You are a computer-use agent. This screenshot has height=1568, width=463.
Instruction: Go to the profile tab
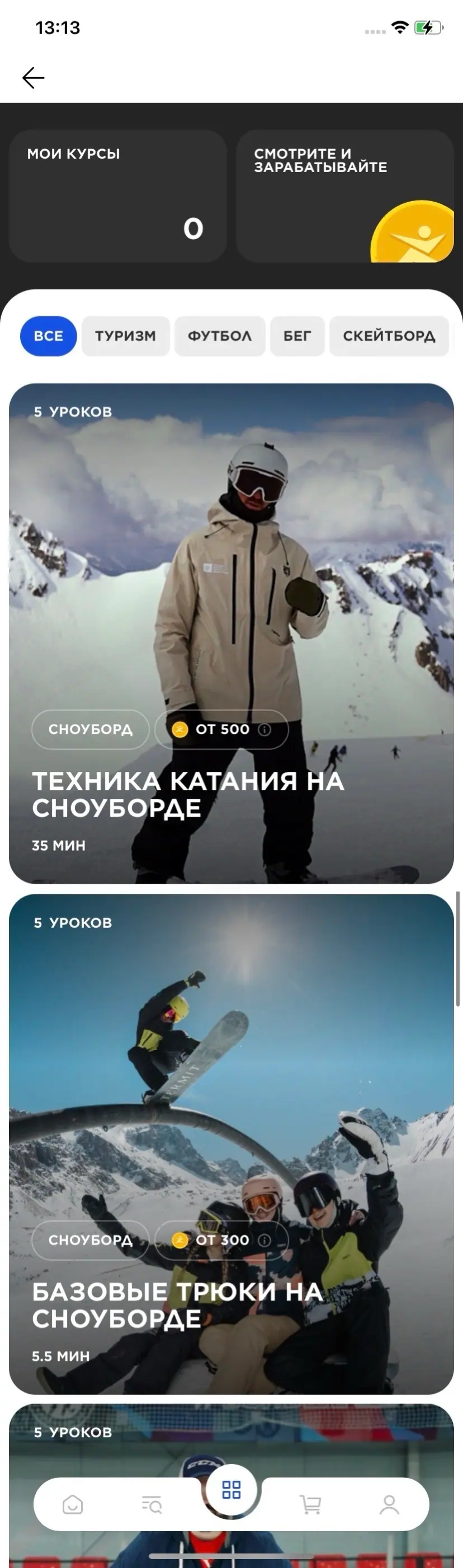click(389, 1505)
